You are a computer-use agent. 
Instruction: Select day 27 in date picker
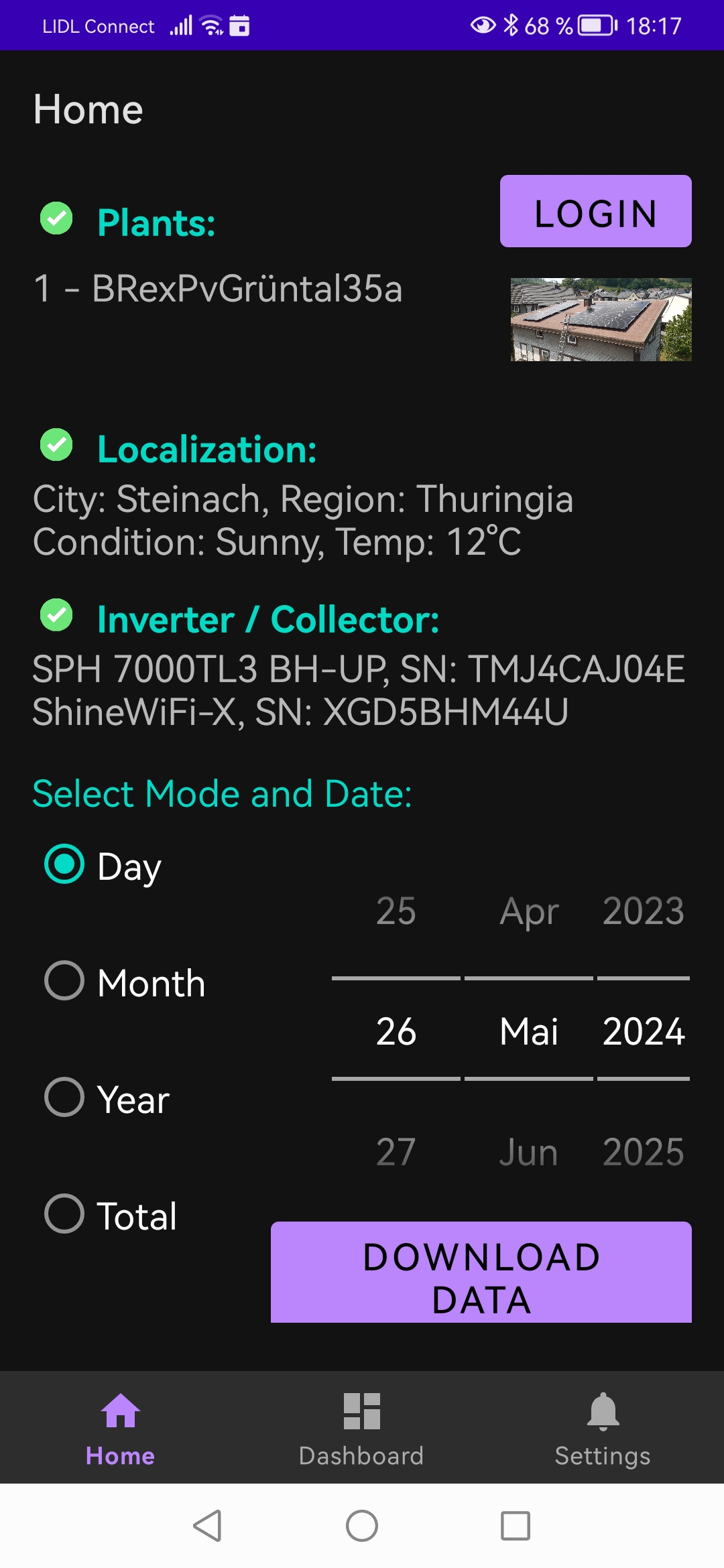[396, 1152]
